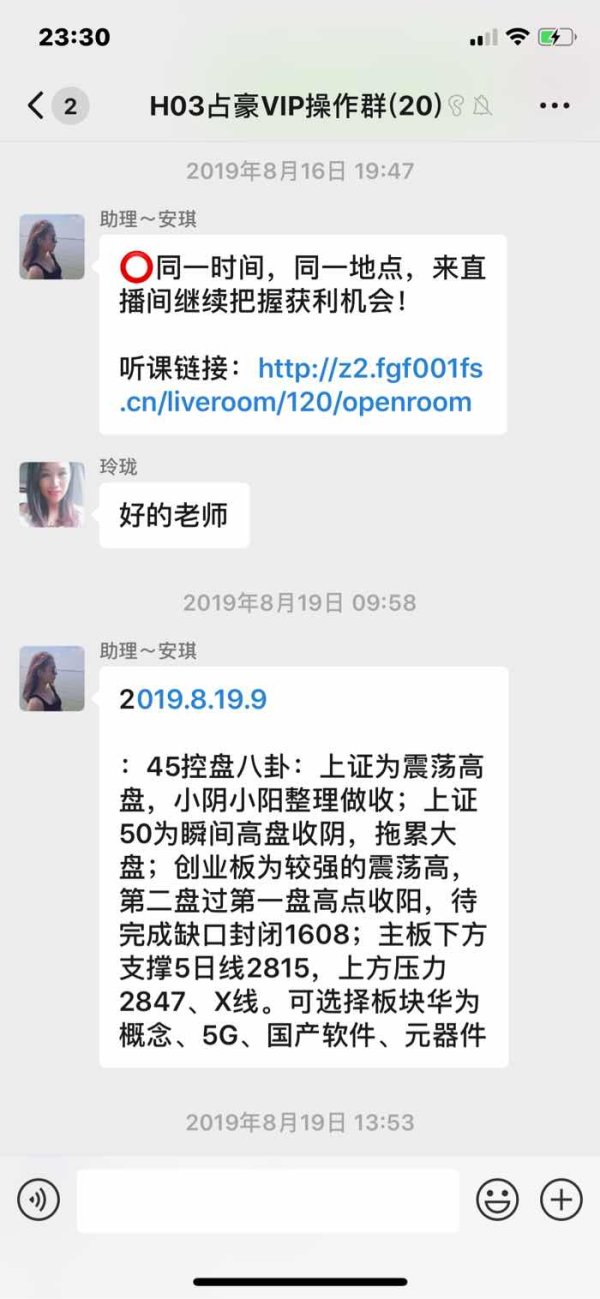Image resolution: width=600 pixels, height=1299 pixels.
Task: Switch to voice message input
Action: tap(39, 1200)
